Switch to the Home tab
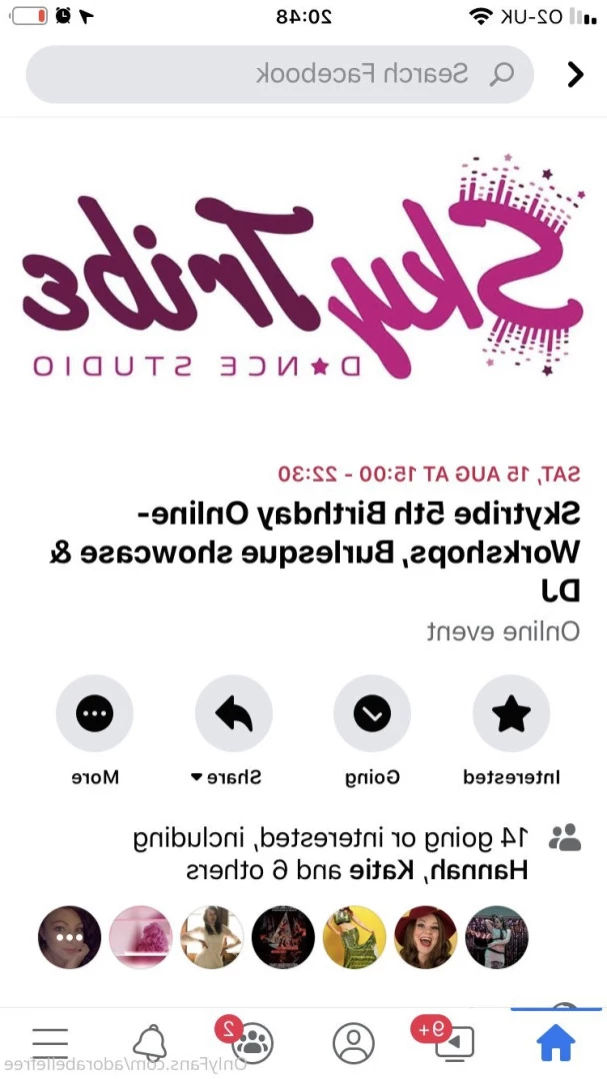 pos(556,1041)
